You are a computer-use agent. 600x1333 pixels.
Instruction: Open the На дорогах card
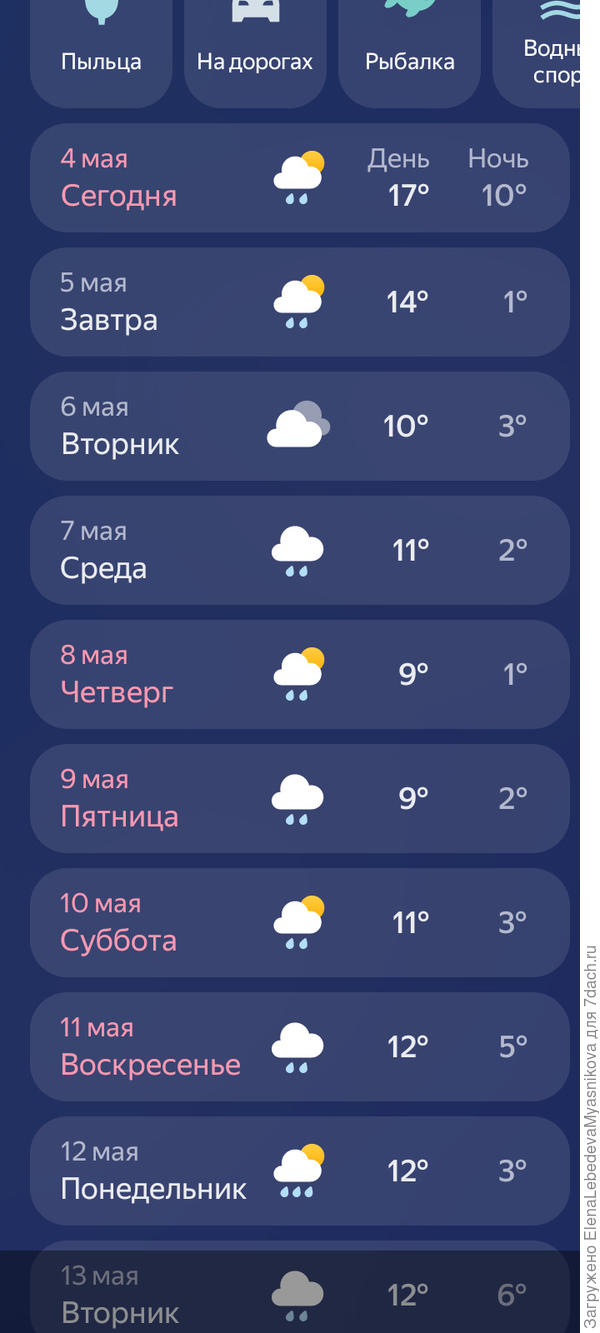254,50
